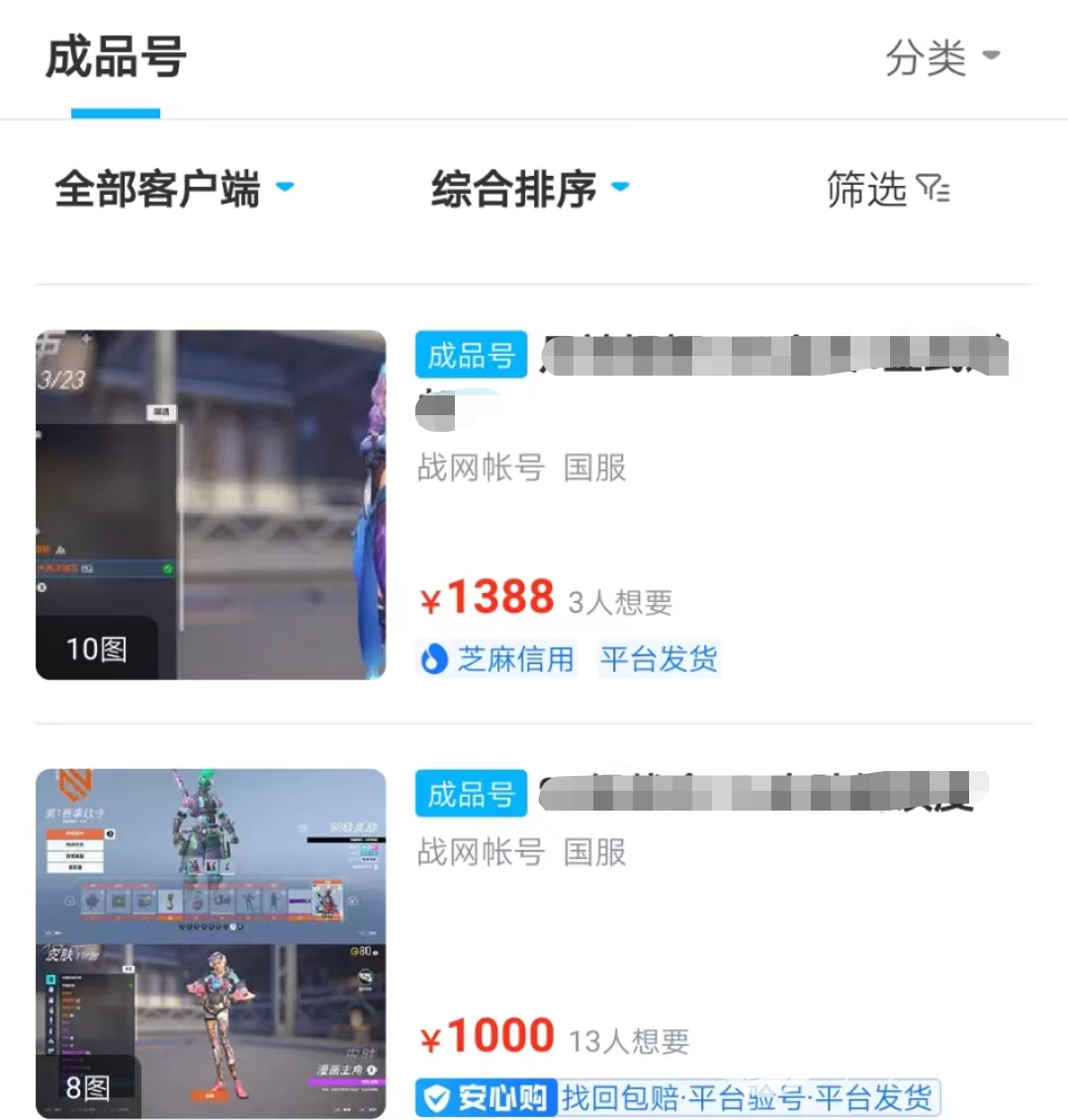Screen dimensions: 1068x1120
Task: Expand the 分类 category dropdown
Action: pos(940,57)
